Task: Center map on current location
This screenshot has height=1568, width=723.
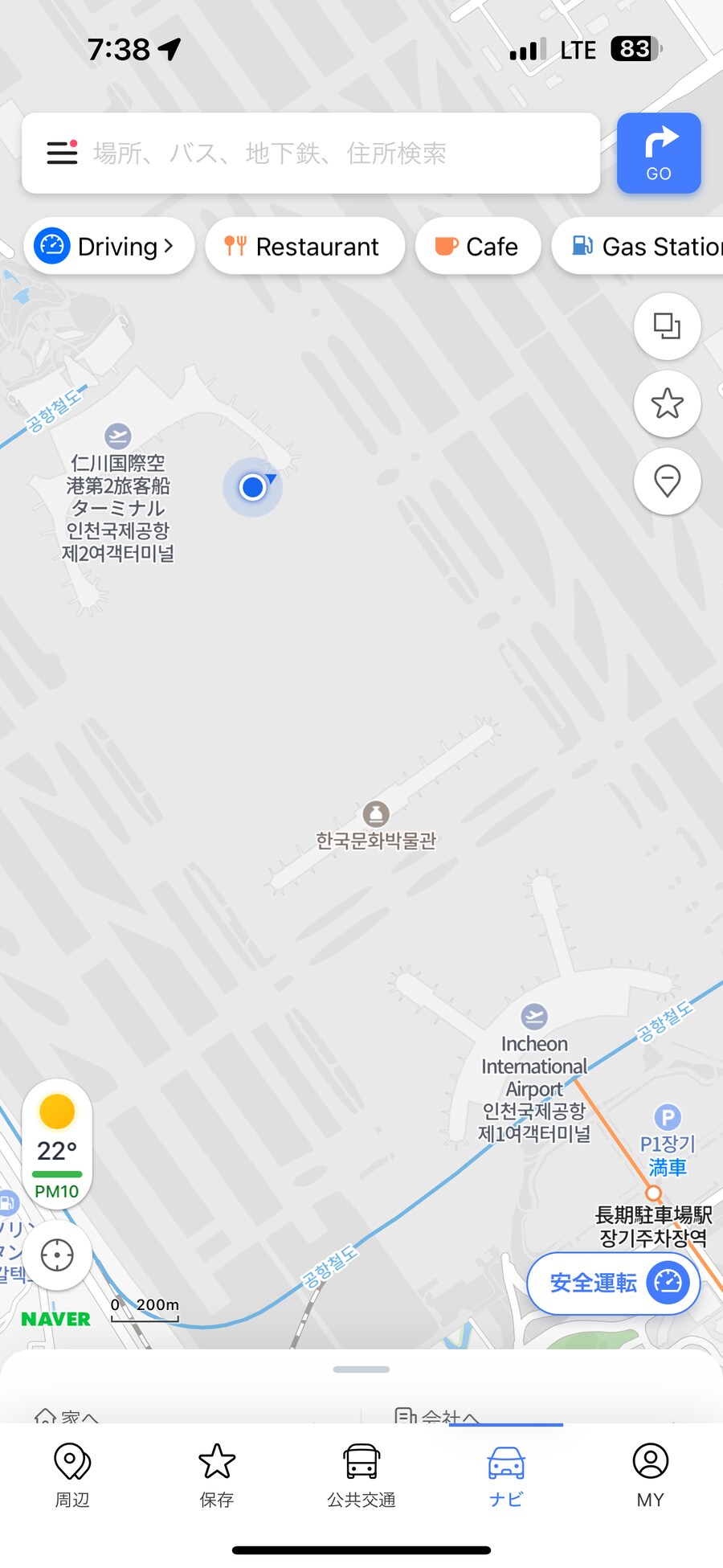Action: coord(55,1255)
